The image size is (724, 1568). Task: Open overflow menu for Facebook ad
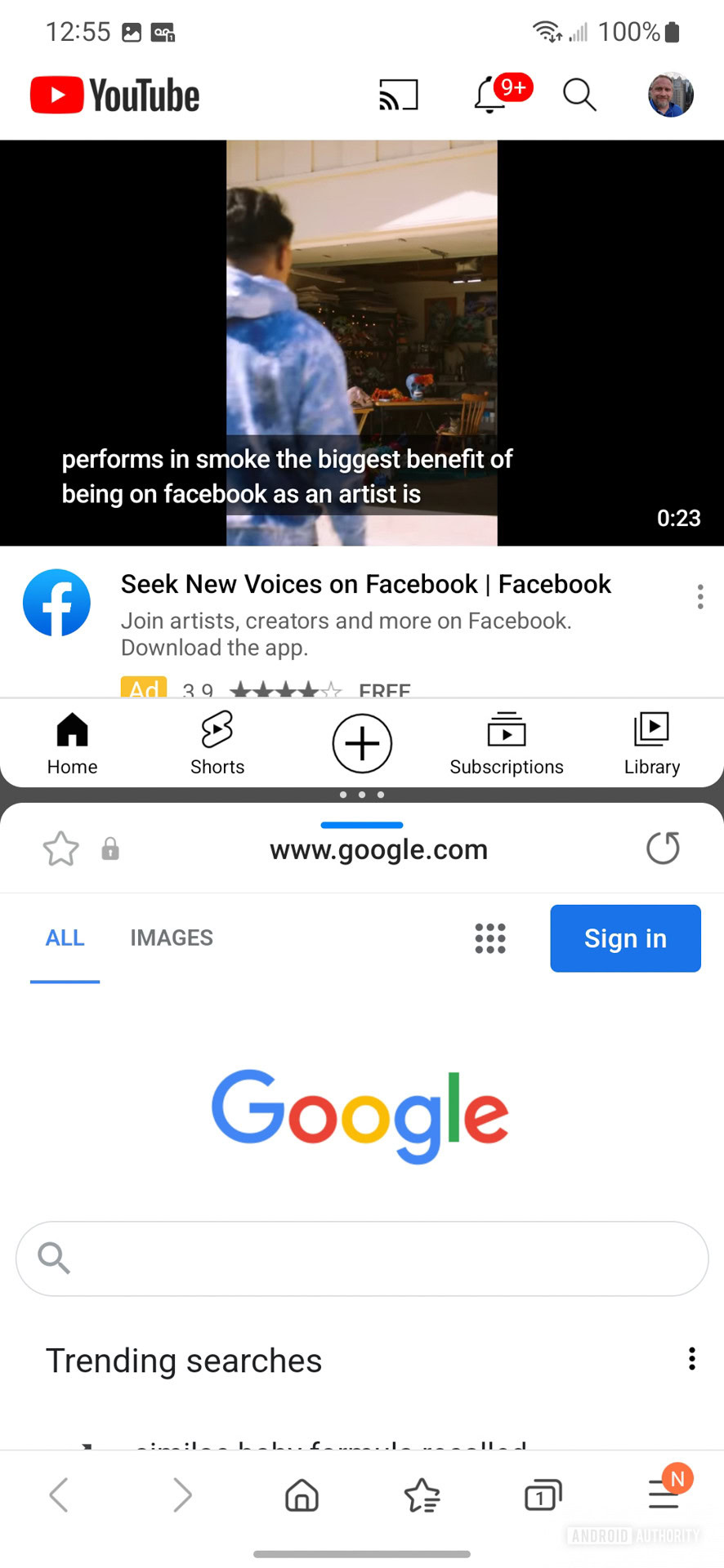[x=700, y=596]
